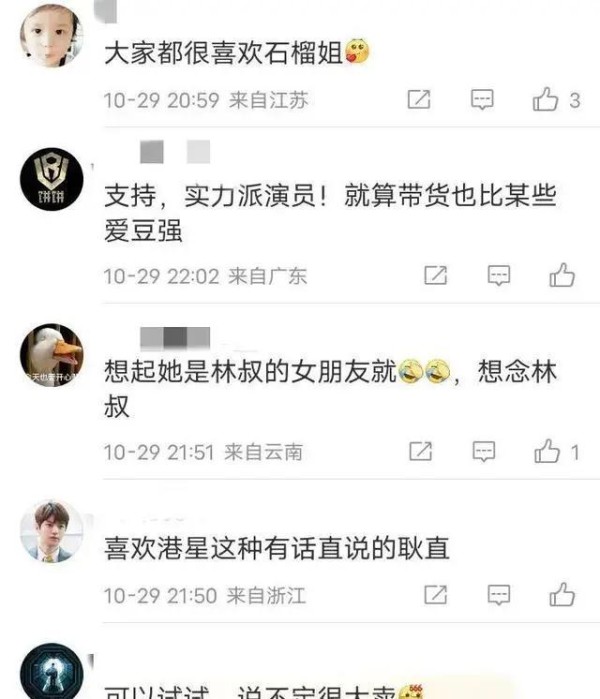Repost the comment starting "支持，实力派演员"
The image size is (600, 699).
tap(435, 275)
